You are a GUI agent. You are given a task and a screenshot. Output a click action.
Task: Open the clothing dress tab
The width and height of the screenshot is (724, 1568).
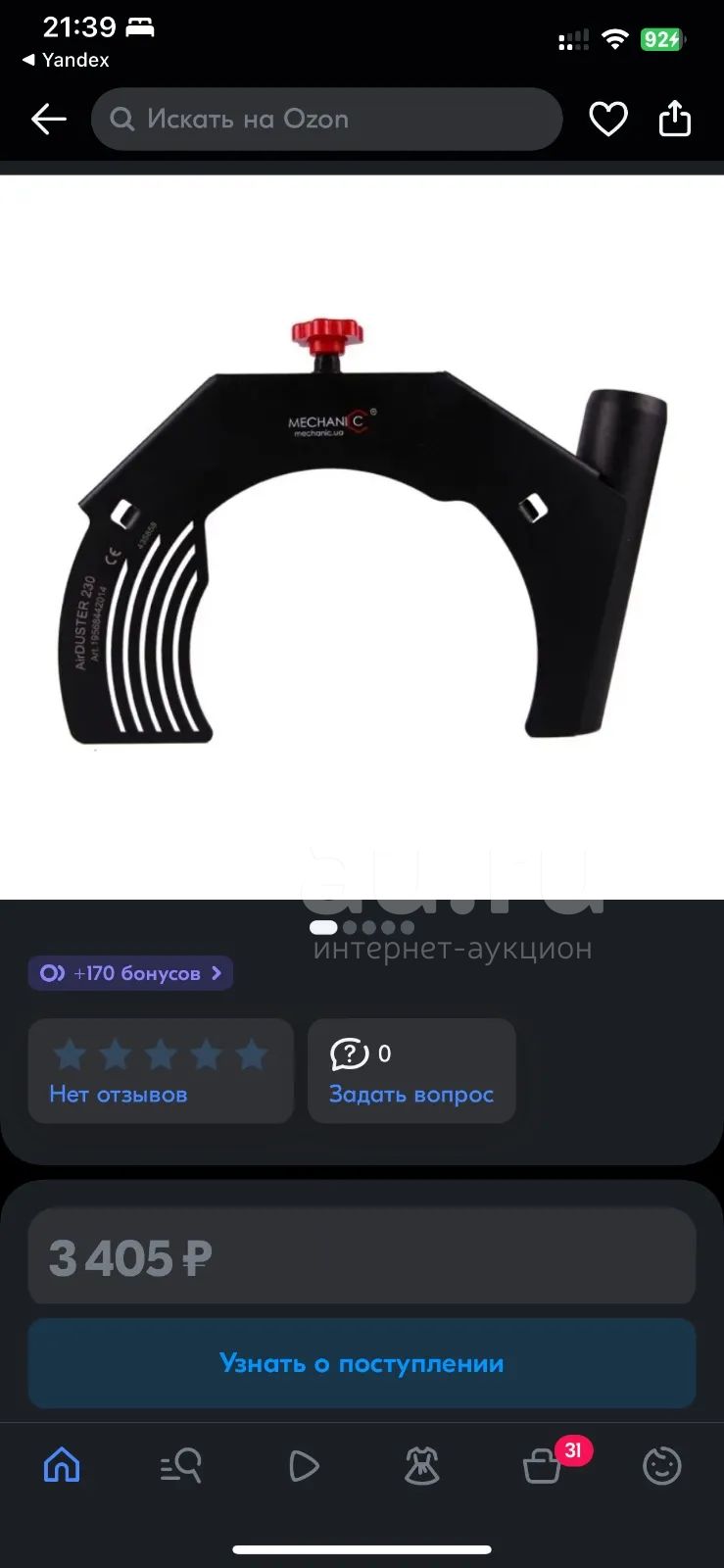click(x=422, y=1466)
